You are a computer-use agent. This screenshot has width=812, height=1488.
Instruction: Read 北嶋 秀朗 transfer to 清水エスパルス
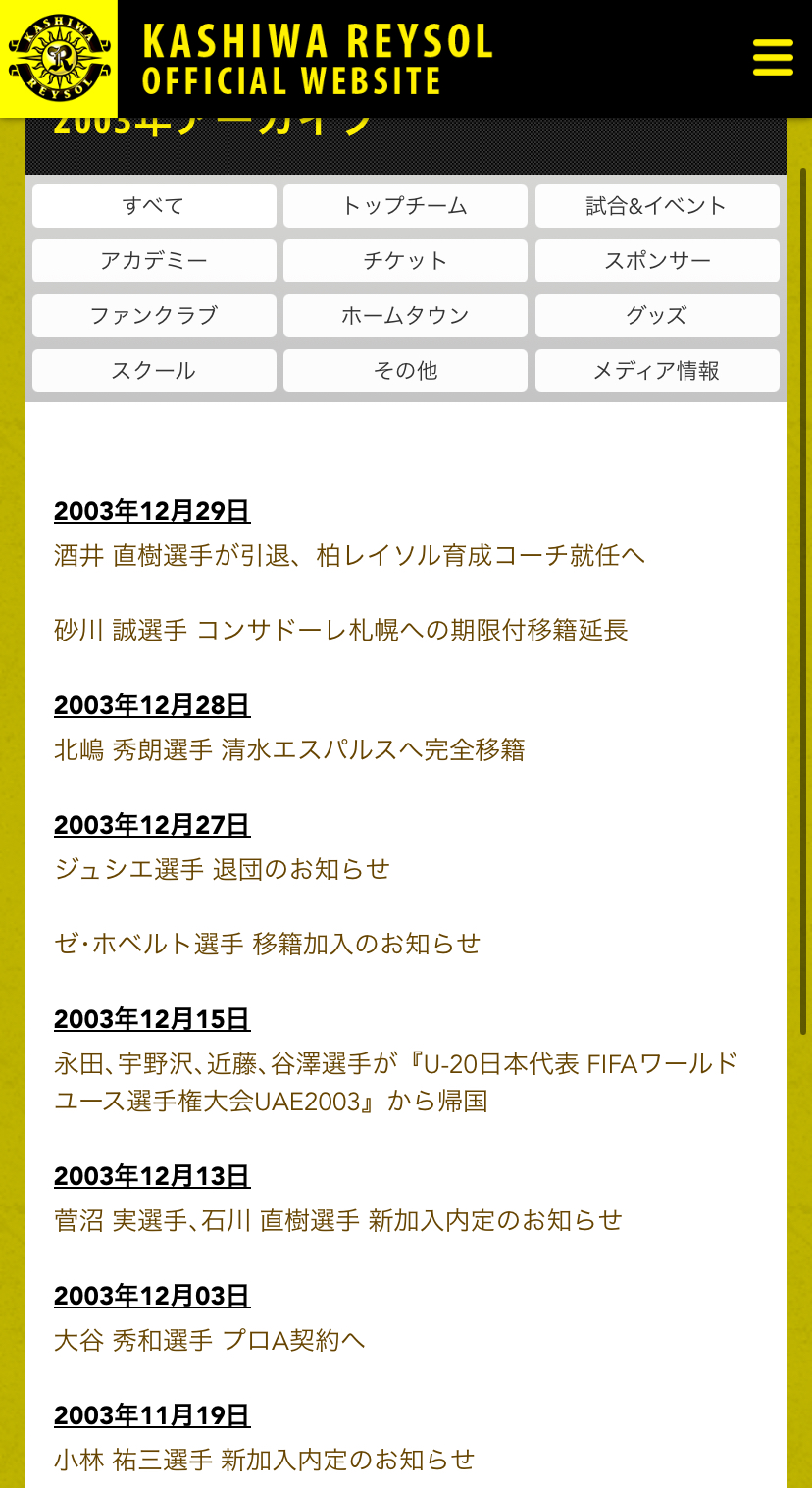(x=290, y=750)
